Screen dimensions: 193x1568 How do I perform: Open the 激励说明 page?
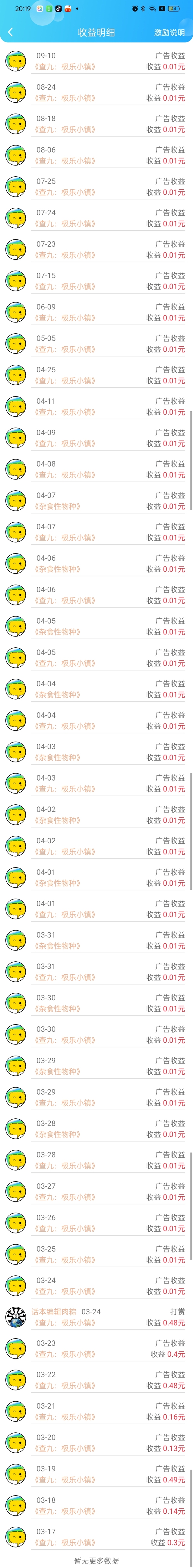(x=169, y=32)
